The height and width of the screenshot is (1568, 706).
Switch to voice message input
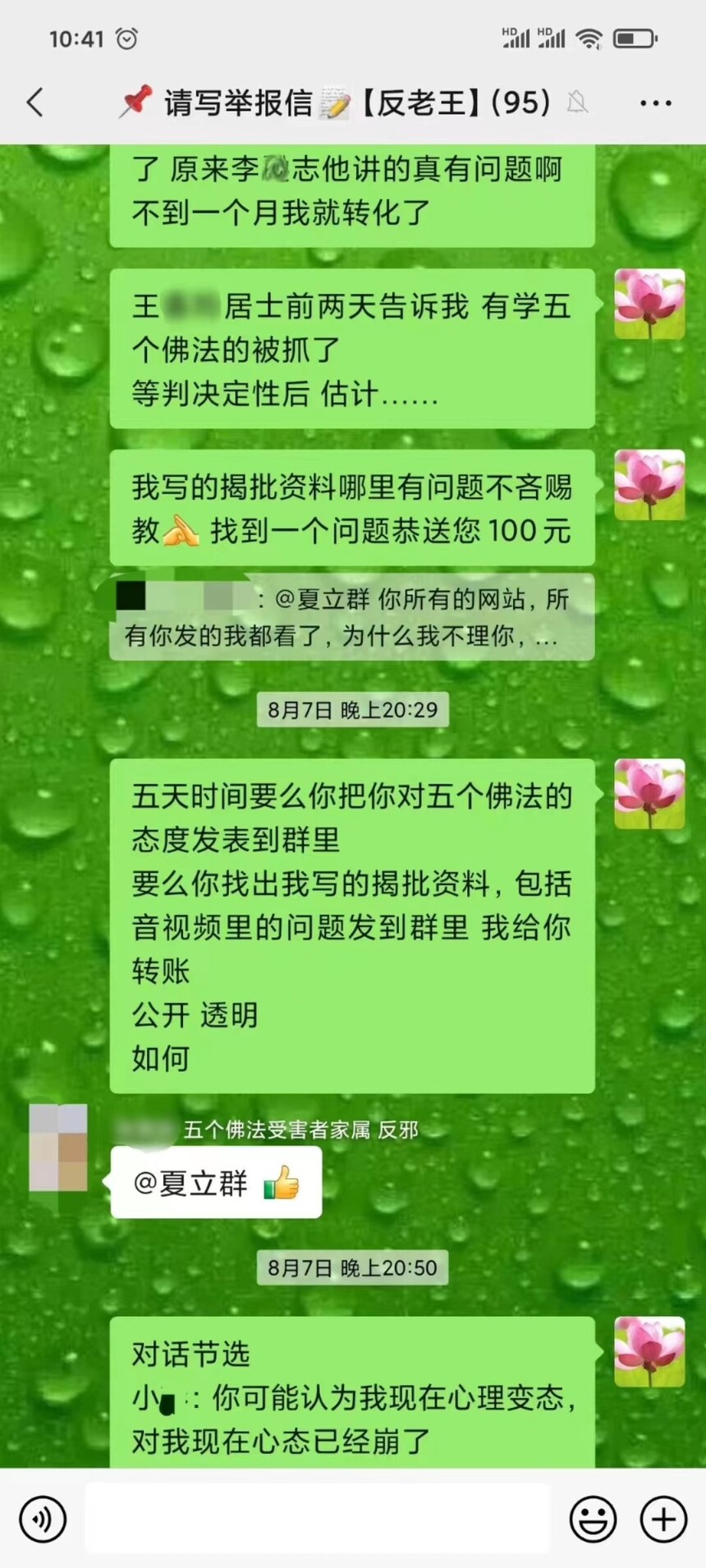[42, 1518]
